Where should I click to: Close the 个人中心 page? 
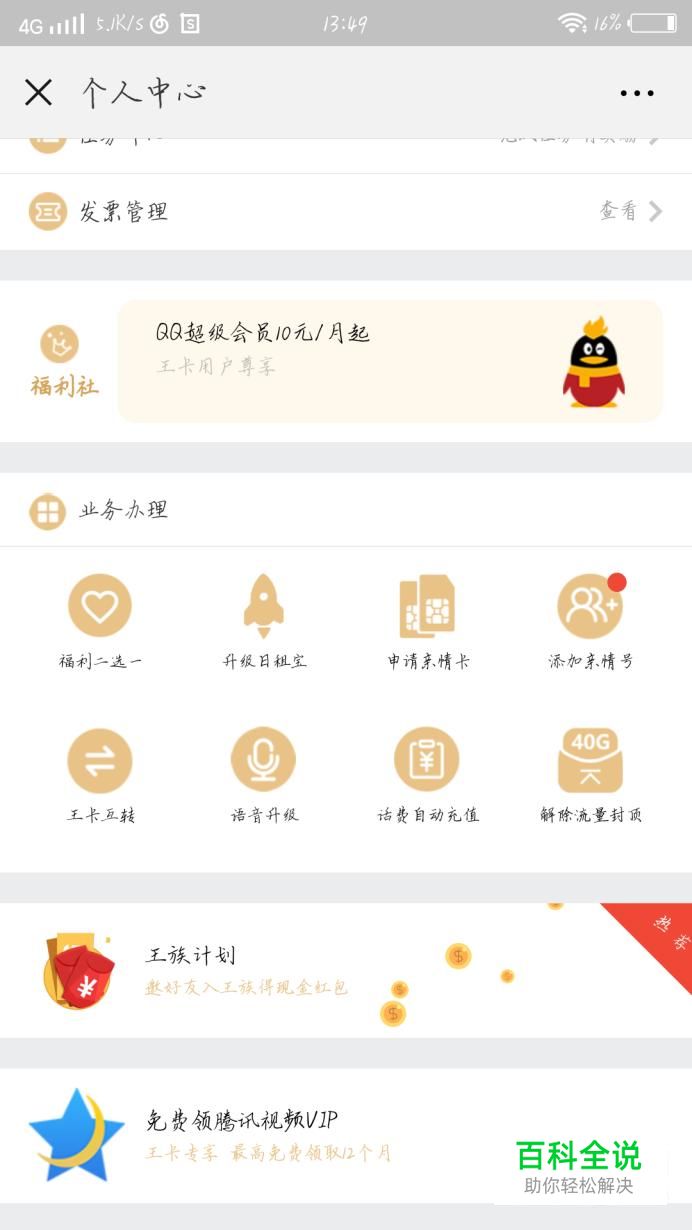pyautogui.click(x=38, y=93)
